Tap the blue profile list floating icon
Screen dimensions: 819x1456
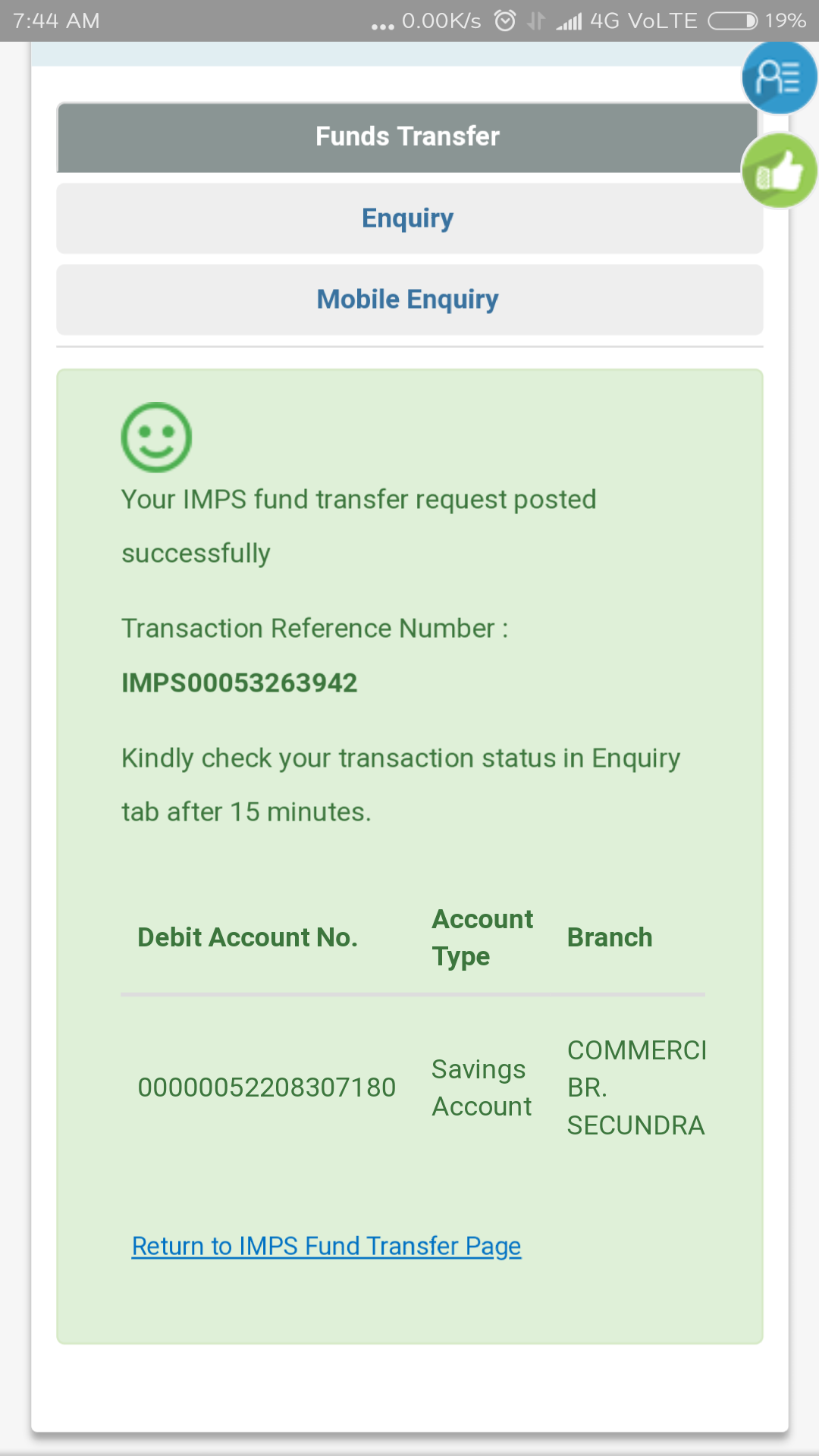pyautogui.click(x=780, y=77)
